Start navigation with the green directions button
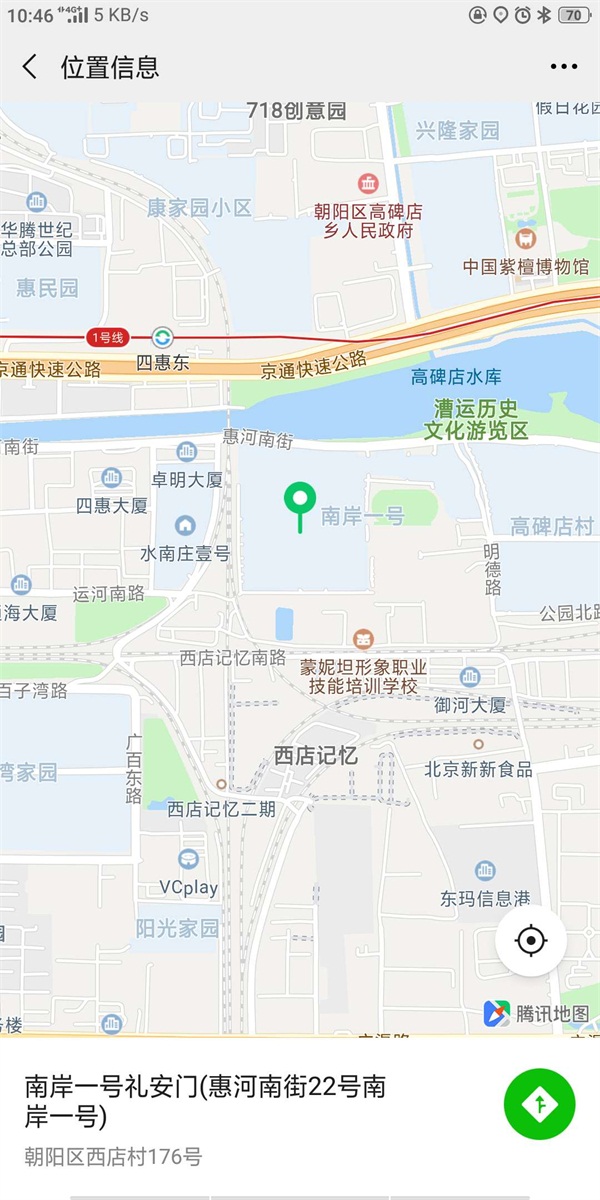Viewport: 600px width, 1200px height. (x=540, y=1104)
